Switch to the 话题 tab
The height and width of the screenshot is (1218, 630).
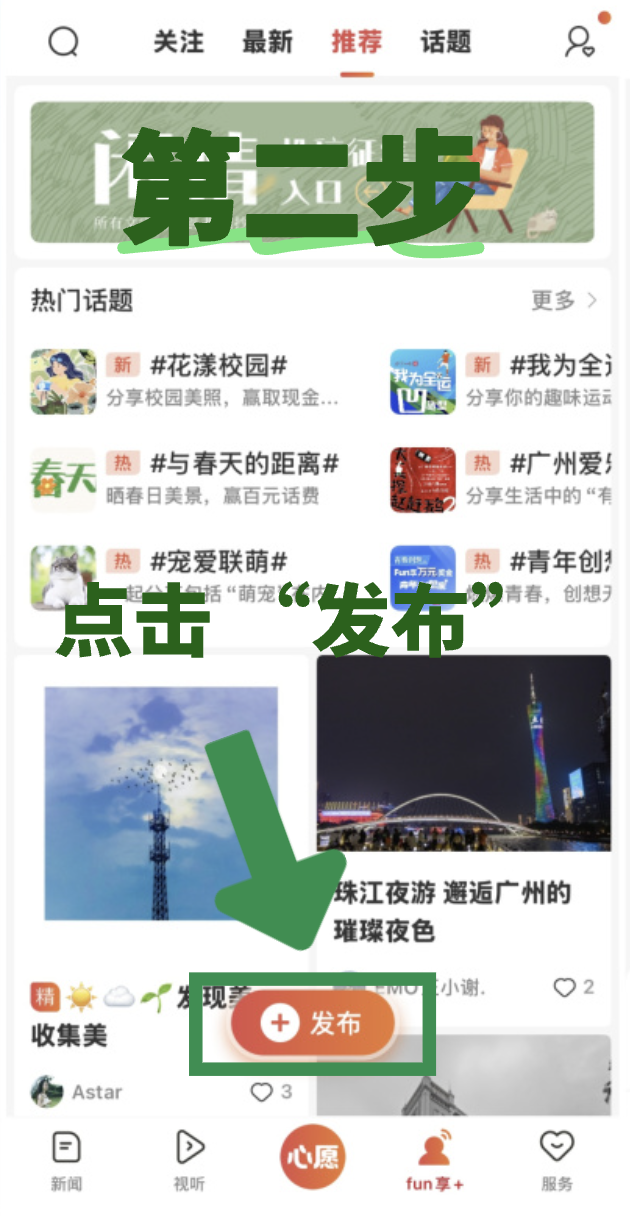point(445,42)
